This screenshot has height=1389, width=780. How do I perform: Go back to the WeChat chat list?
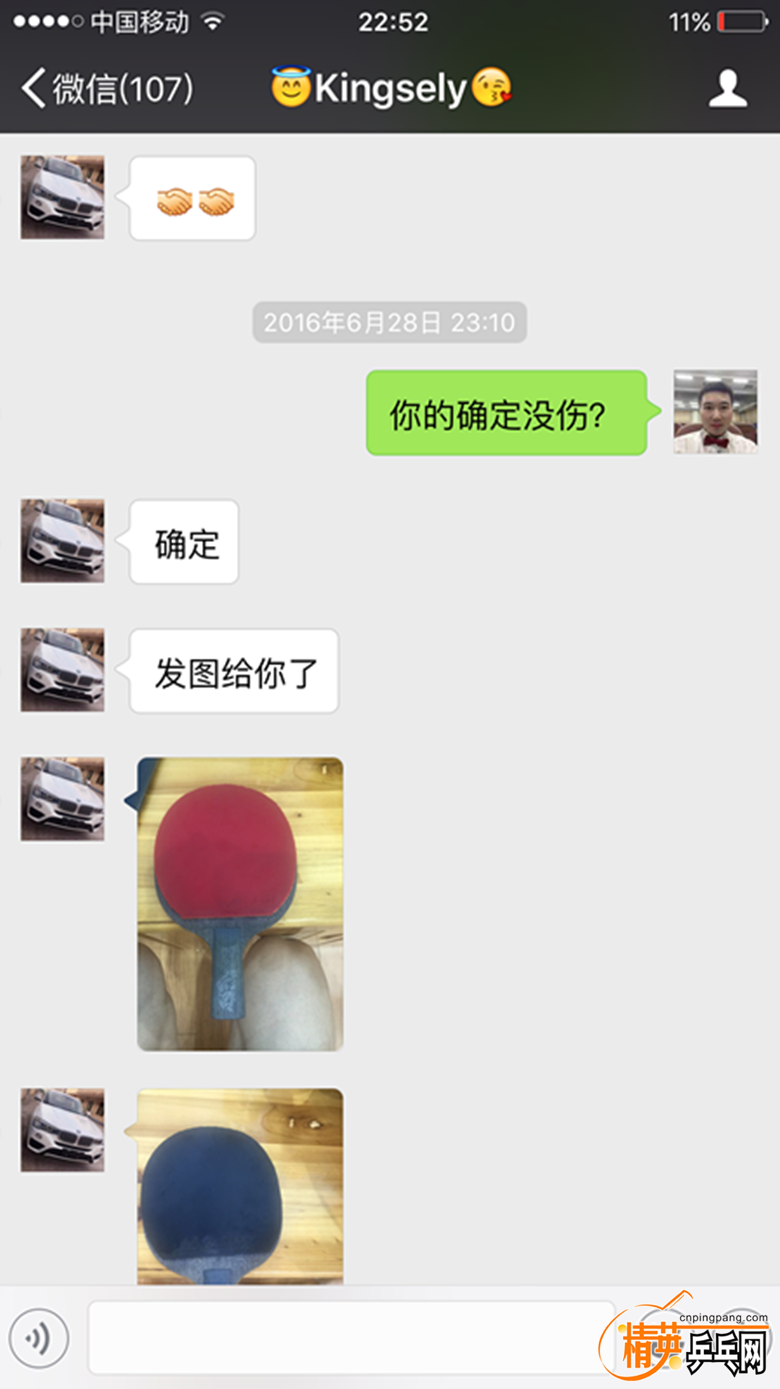pyautogui.click(x=105, y=89)
